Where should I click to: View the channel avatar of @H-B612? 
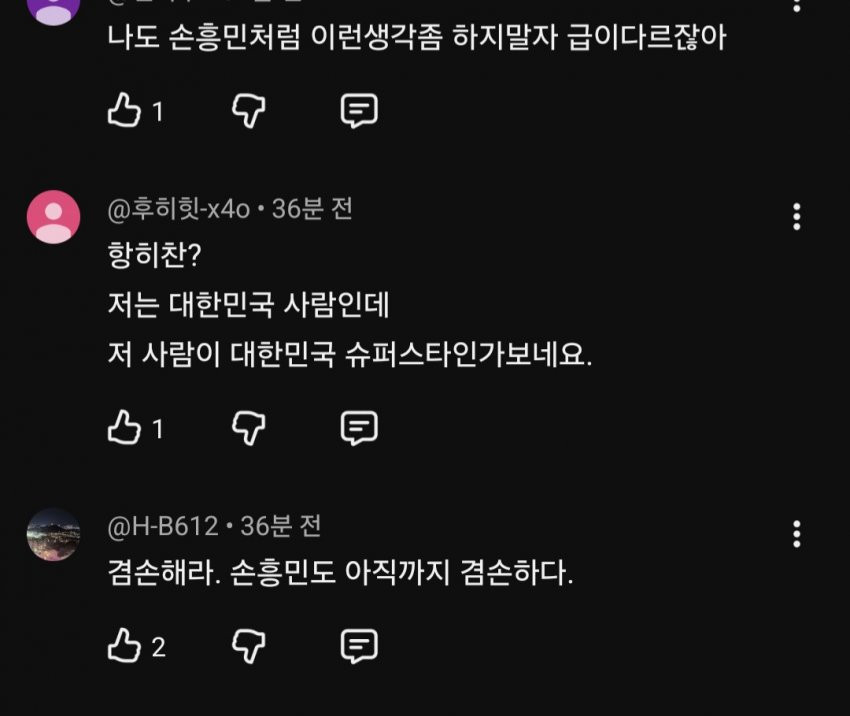tap(53, 534)
